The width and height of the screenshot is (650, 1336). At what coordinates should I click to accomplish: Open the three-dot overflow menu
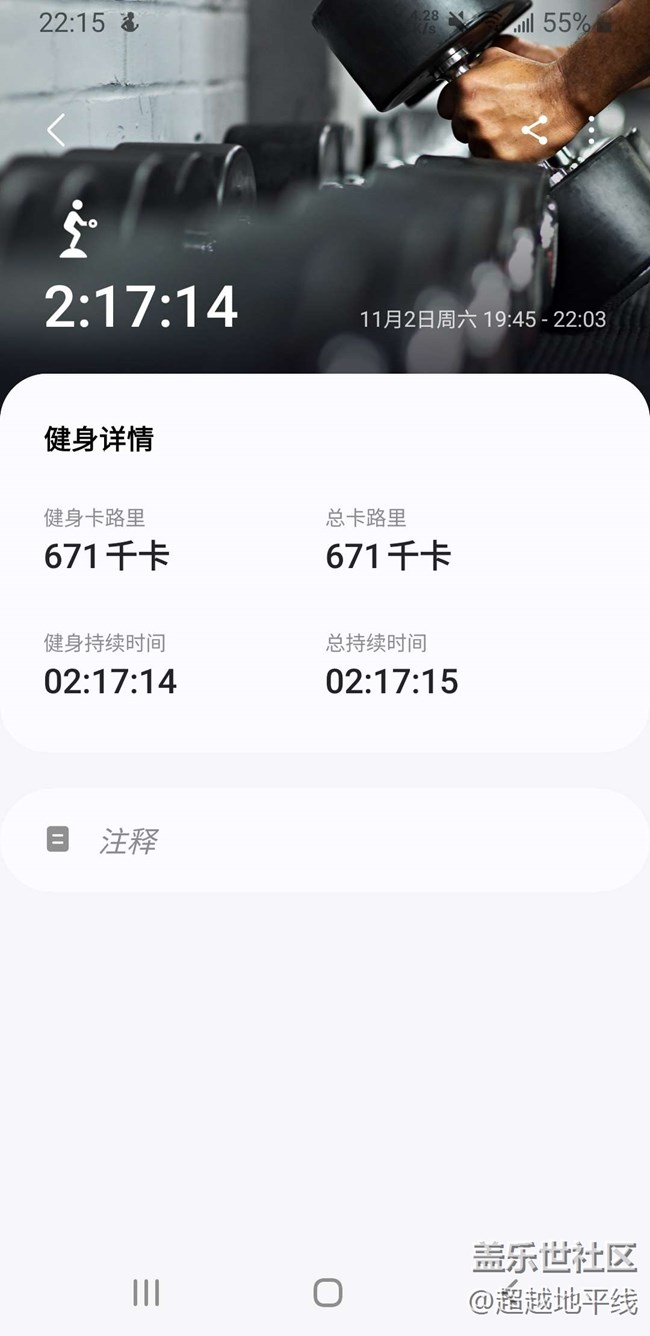point(592,130)
